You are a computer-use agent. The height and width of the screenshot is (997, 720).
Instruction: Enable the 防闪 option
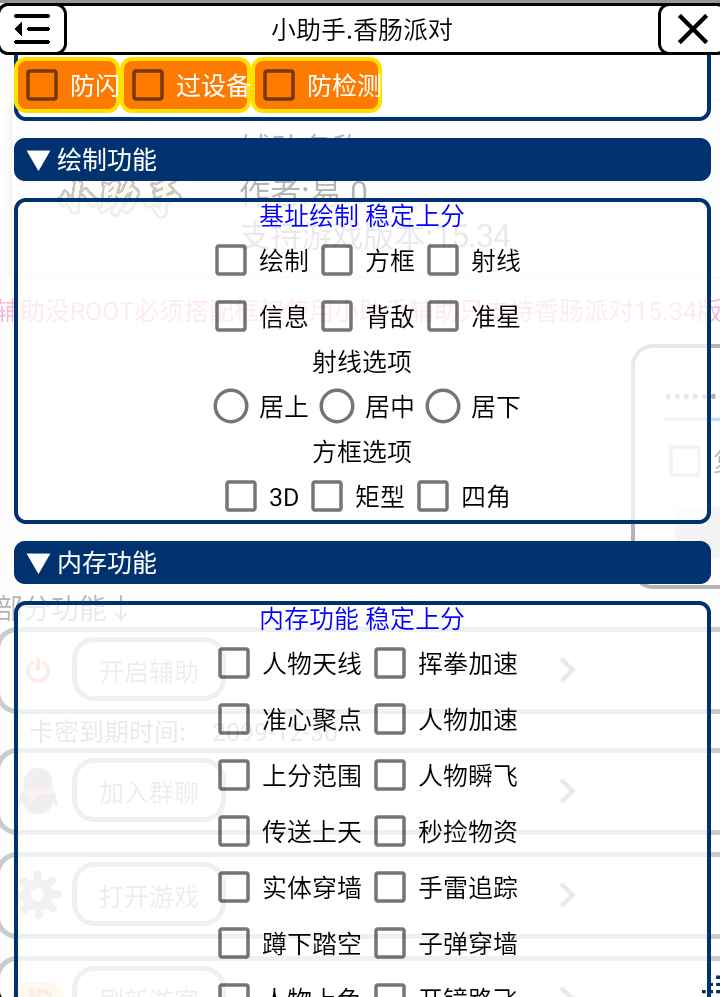42,86
